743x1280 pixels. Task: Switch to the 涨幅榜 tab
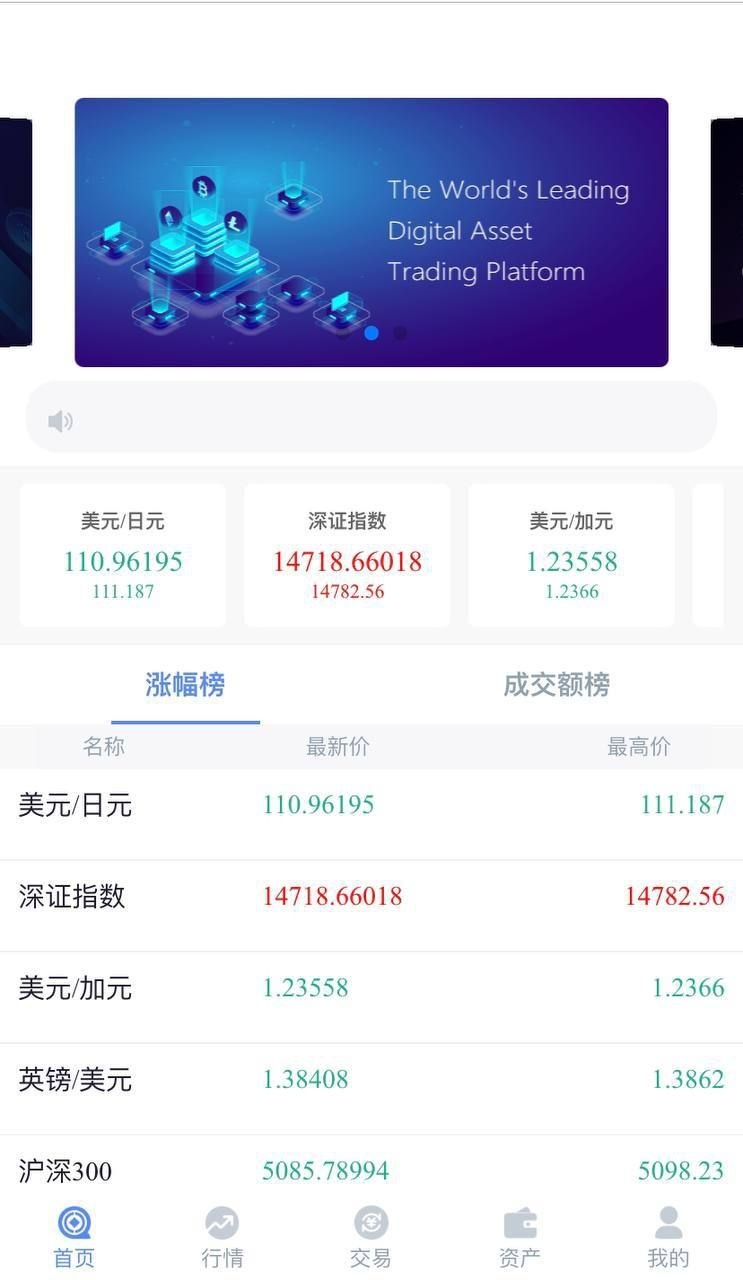185,685
